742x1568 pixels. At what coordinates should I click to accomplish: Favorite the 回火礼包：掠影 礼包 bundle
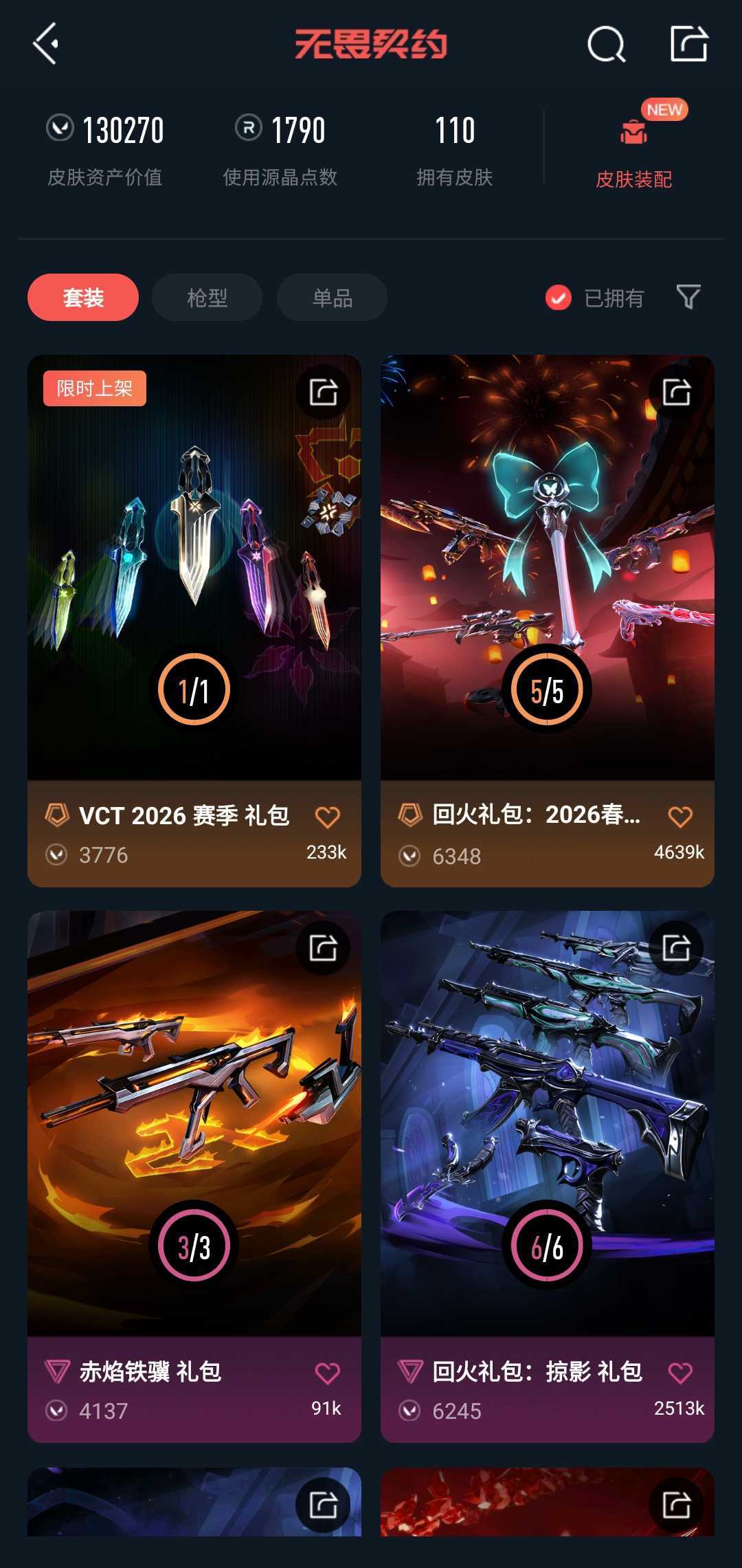coord(680,1373)
